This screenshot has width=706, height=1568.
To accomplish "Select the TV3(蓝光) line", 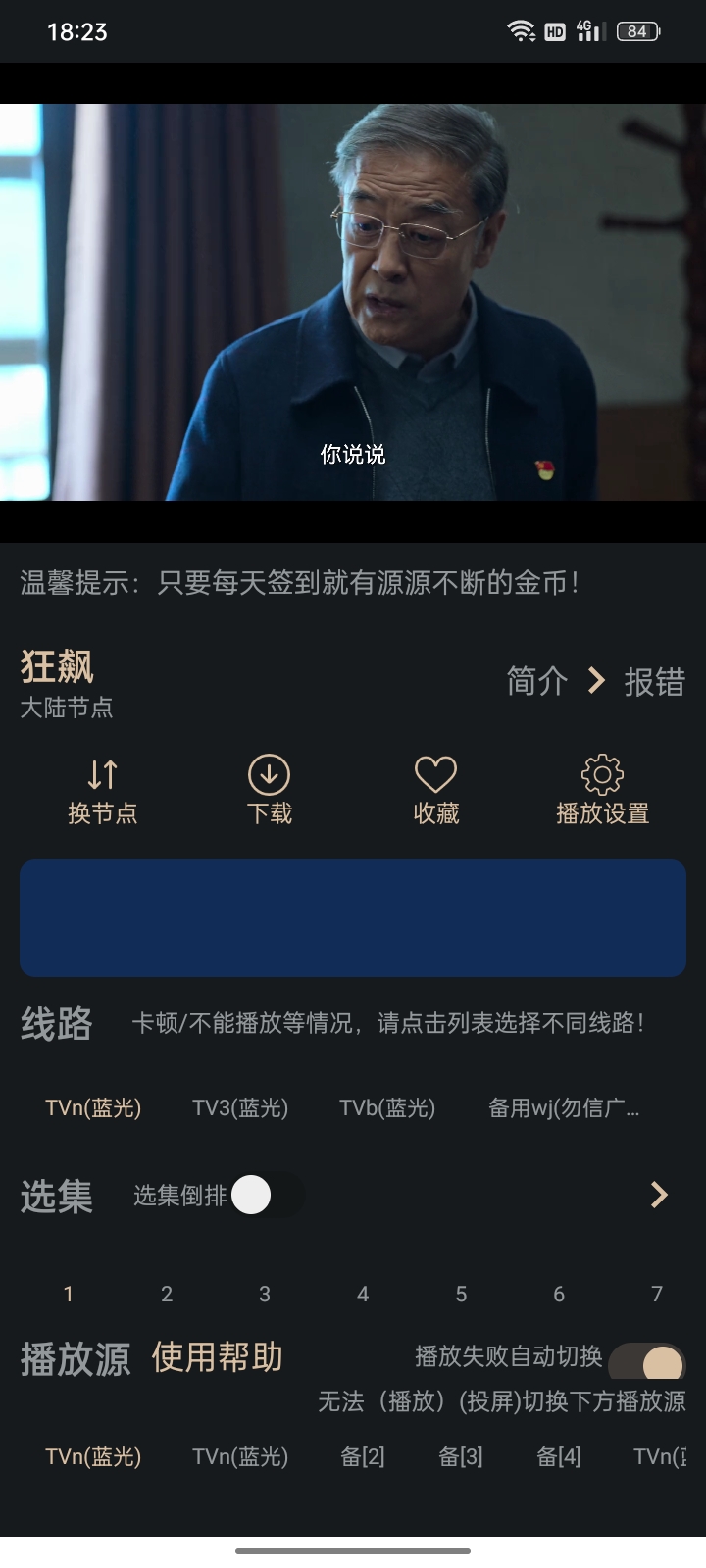I will tap(240, 1107).
